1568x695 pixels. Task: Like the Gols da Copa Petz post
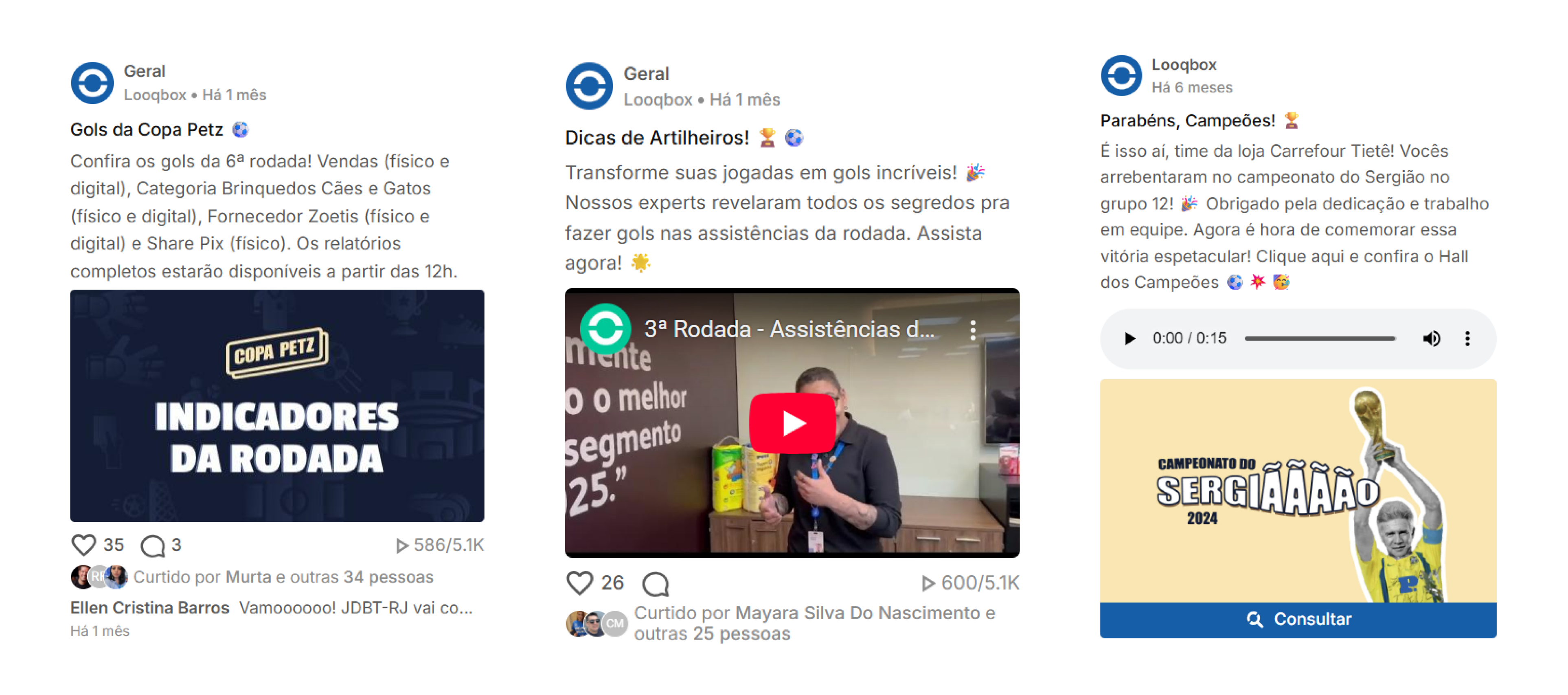click(x=84, y=545)
